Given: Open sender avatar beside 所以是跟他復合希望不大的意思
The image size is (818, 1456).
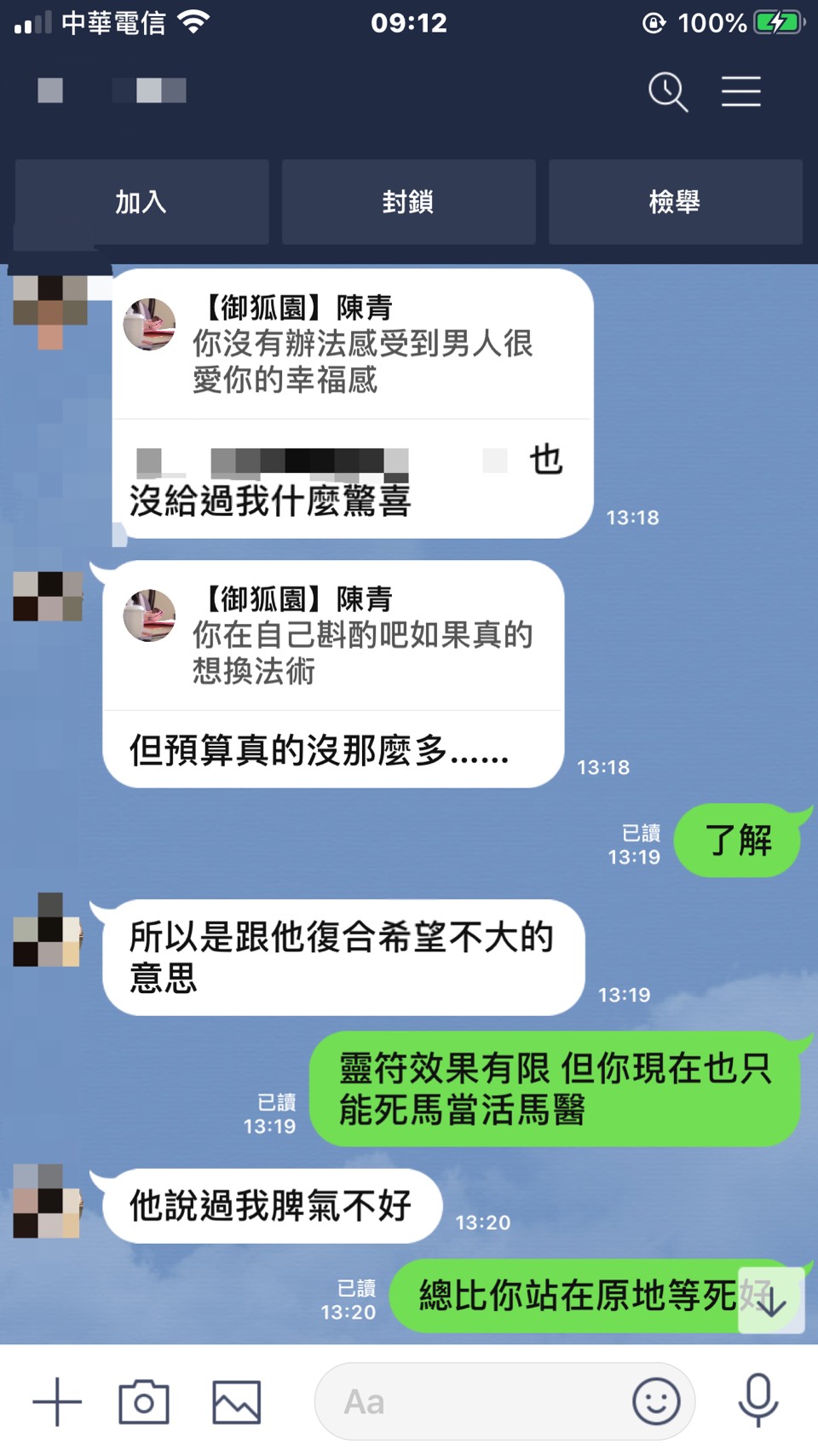Looking at the screenshot, I should coord(47,930).
